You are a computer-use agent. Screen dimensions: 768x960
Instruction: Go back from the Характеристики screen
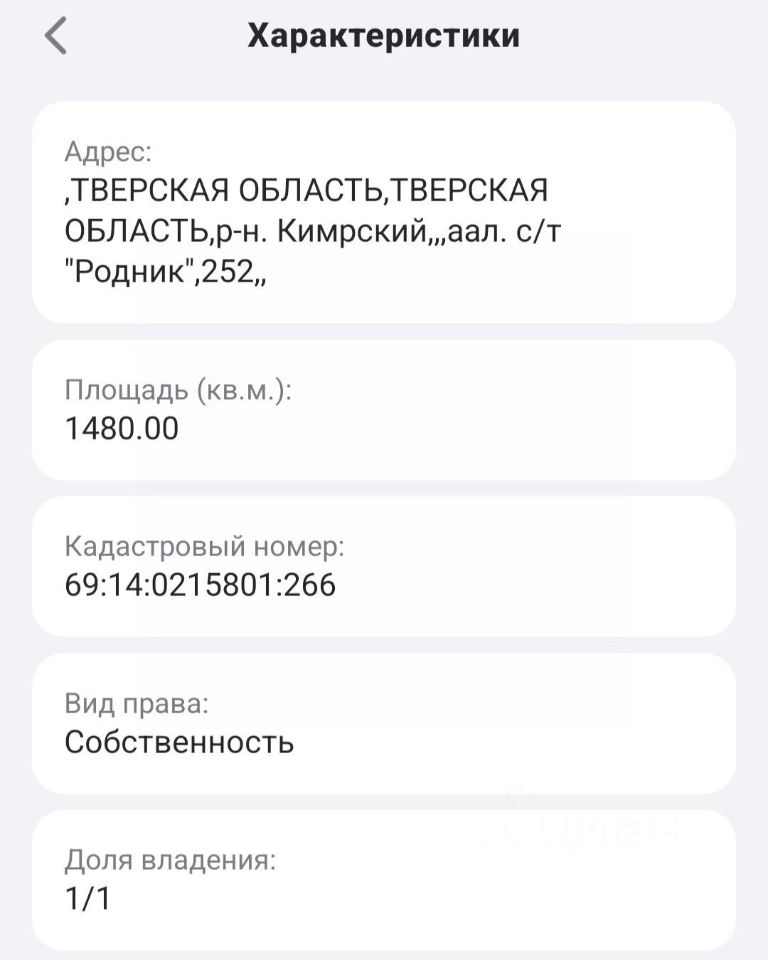[x=56, y=37]
